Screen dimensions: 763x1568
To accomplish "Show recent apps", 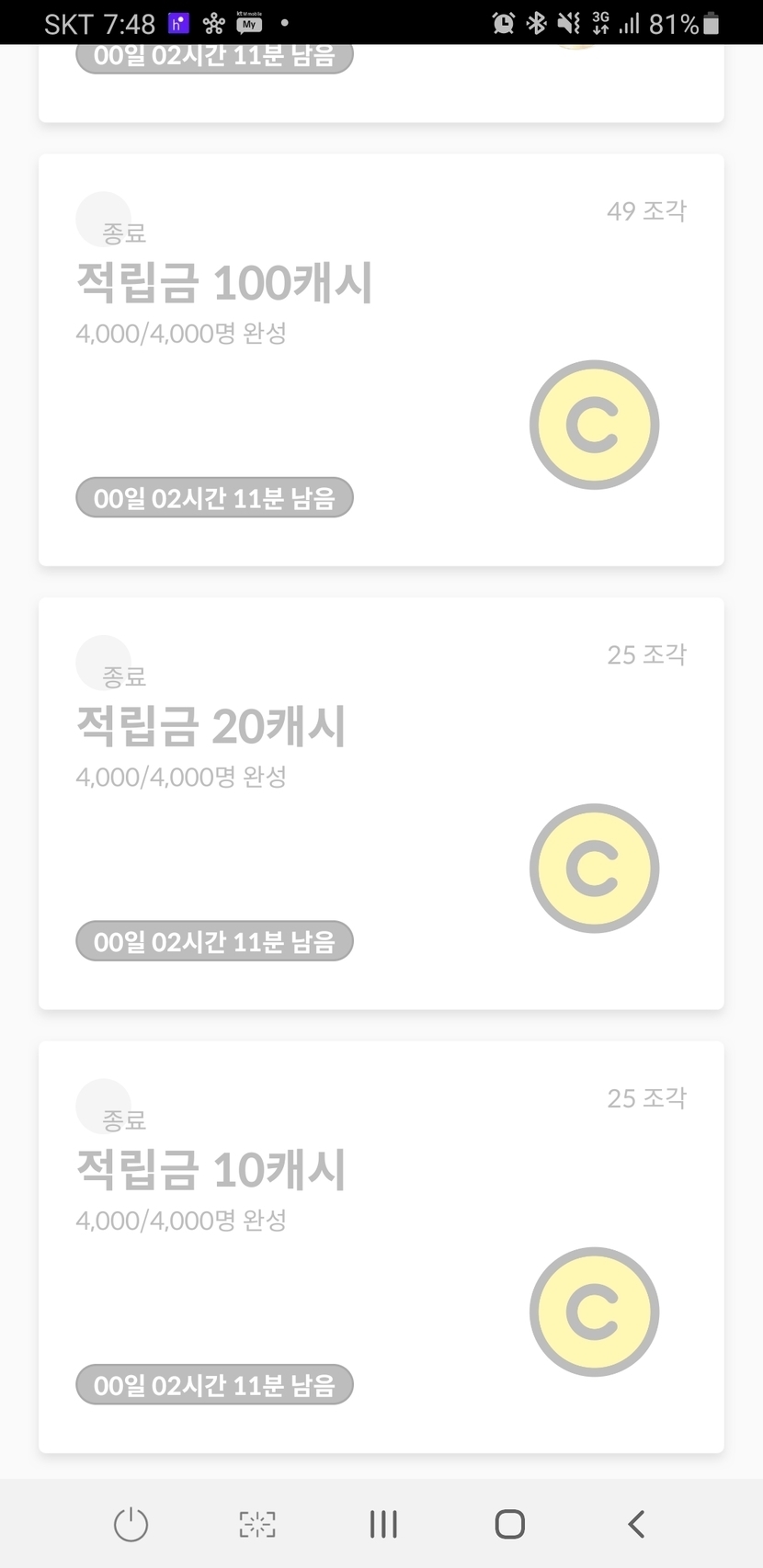I will [x=383, y=1524].
